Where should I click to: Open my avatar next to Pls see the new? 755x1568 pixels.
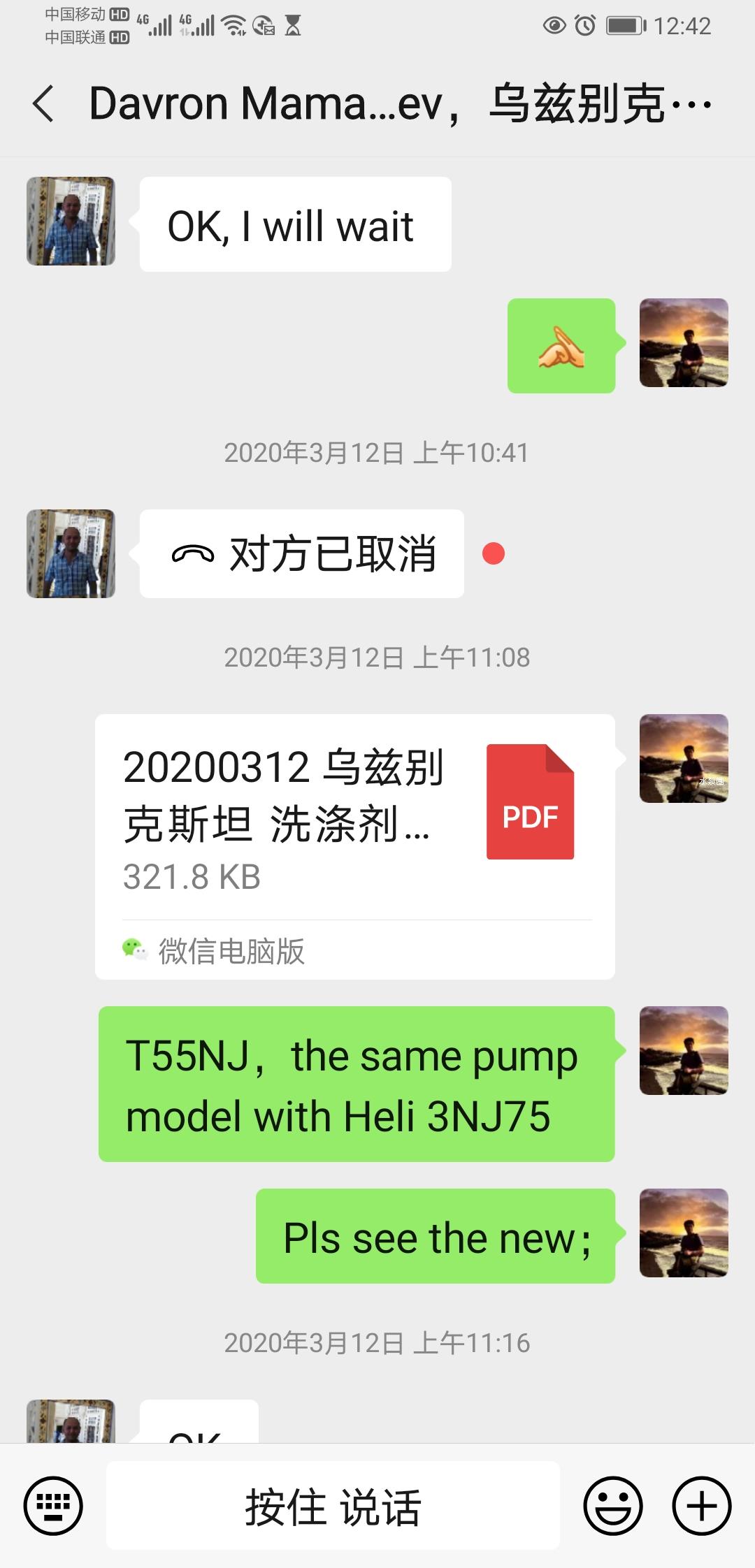click(684, 1233)
